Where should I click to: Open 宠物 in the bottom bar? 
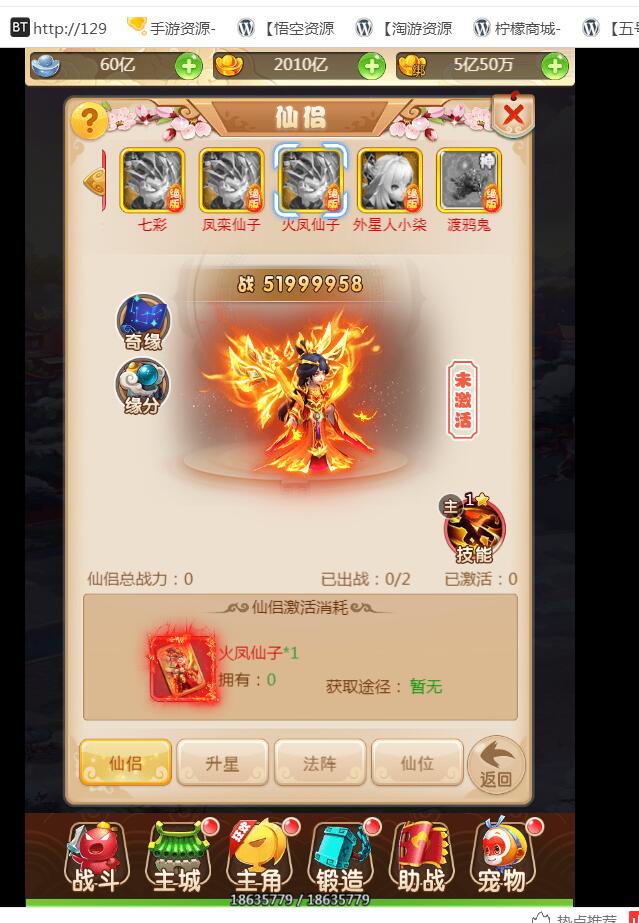(501, 856)
